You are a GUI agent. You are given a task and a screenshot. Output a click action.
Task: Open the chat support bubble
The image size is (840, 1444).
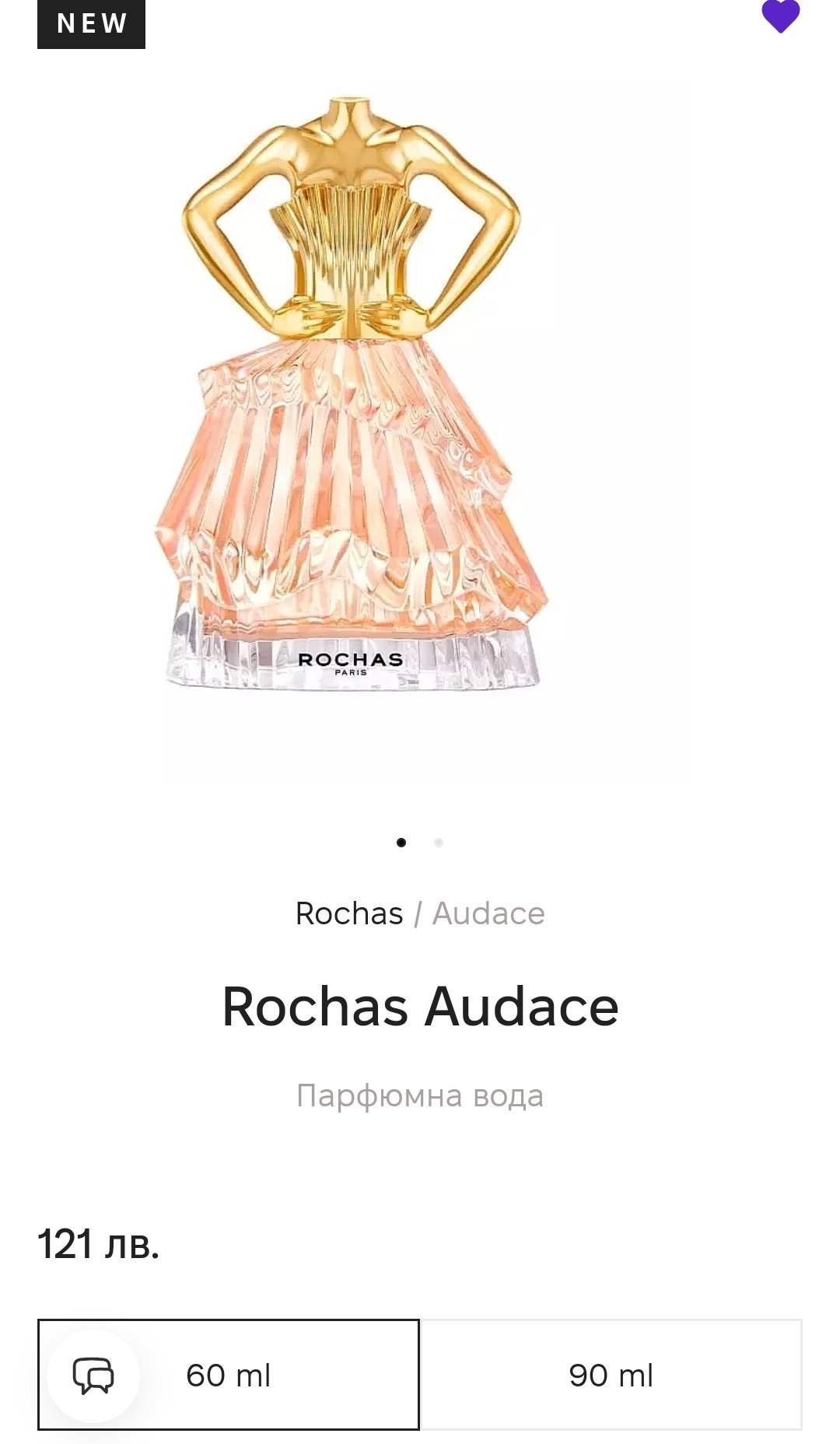(93, 1376)
